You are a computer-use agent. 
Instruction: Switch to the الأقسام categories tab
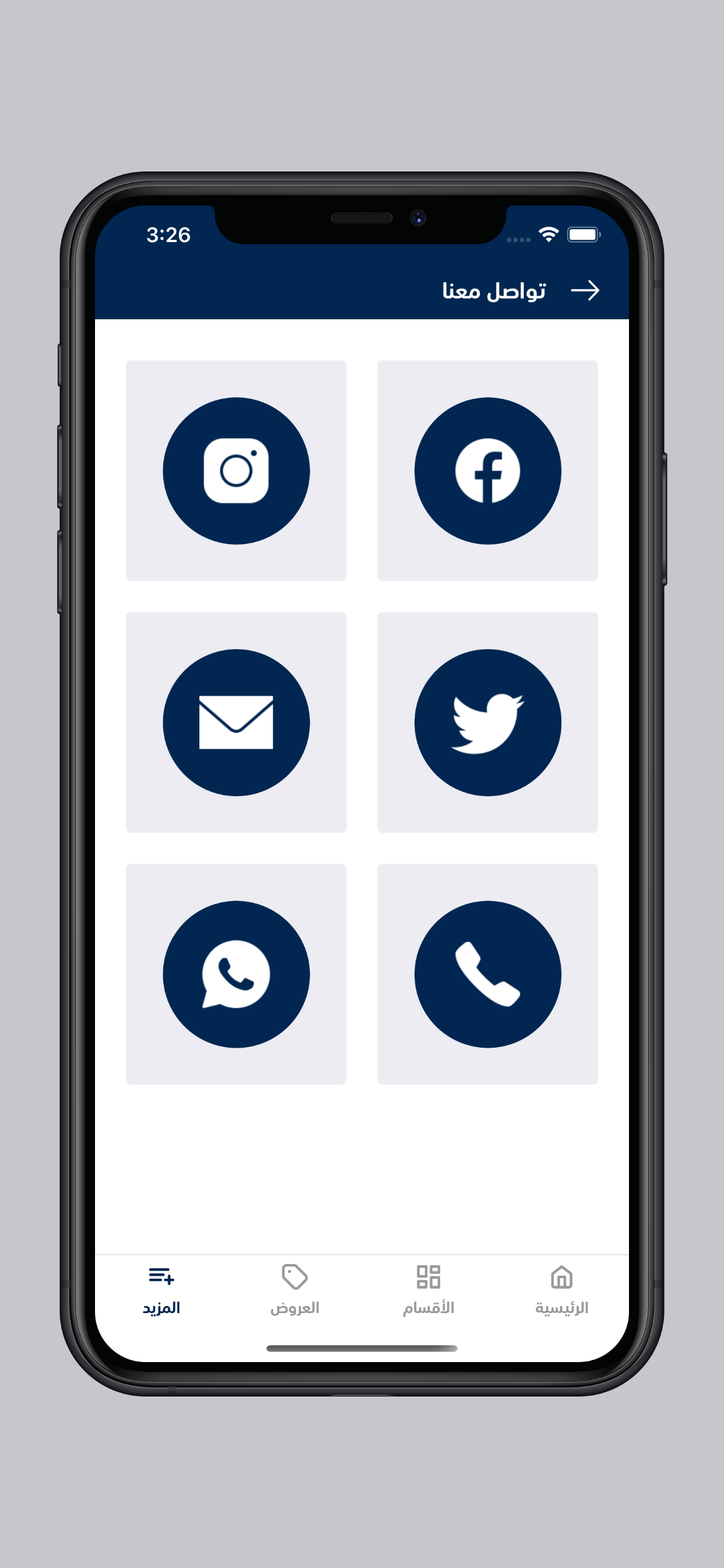coord(428,1290)
